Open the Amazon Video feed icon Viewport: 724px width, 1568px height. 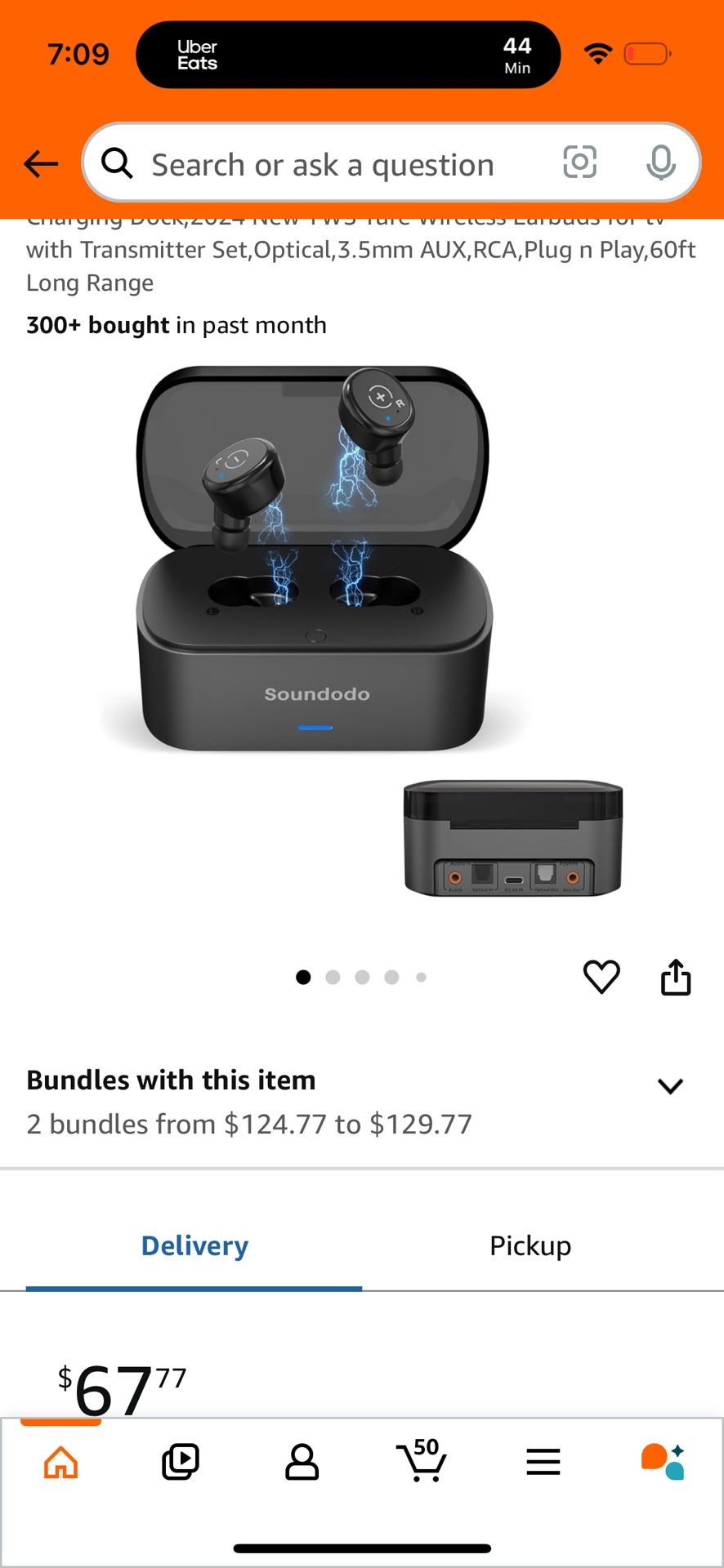pyautogui.click(x=181, y=1462)
